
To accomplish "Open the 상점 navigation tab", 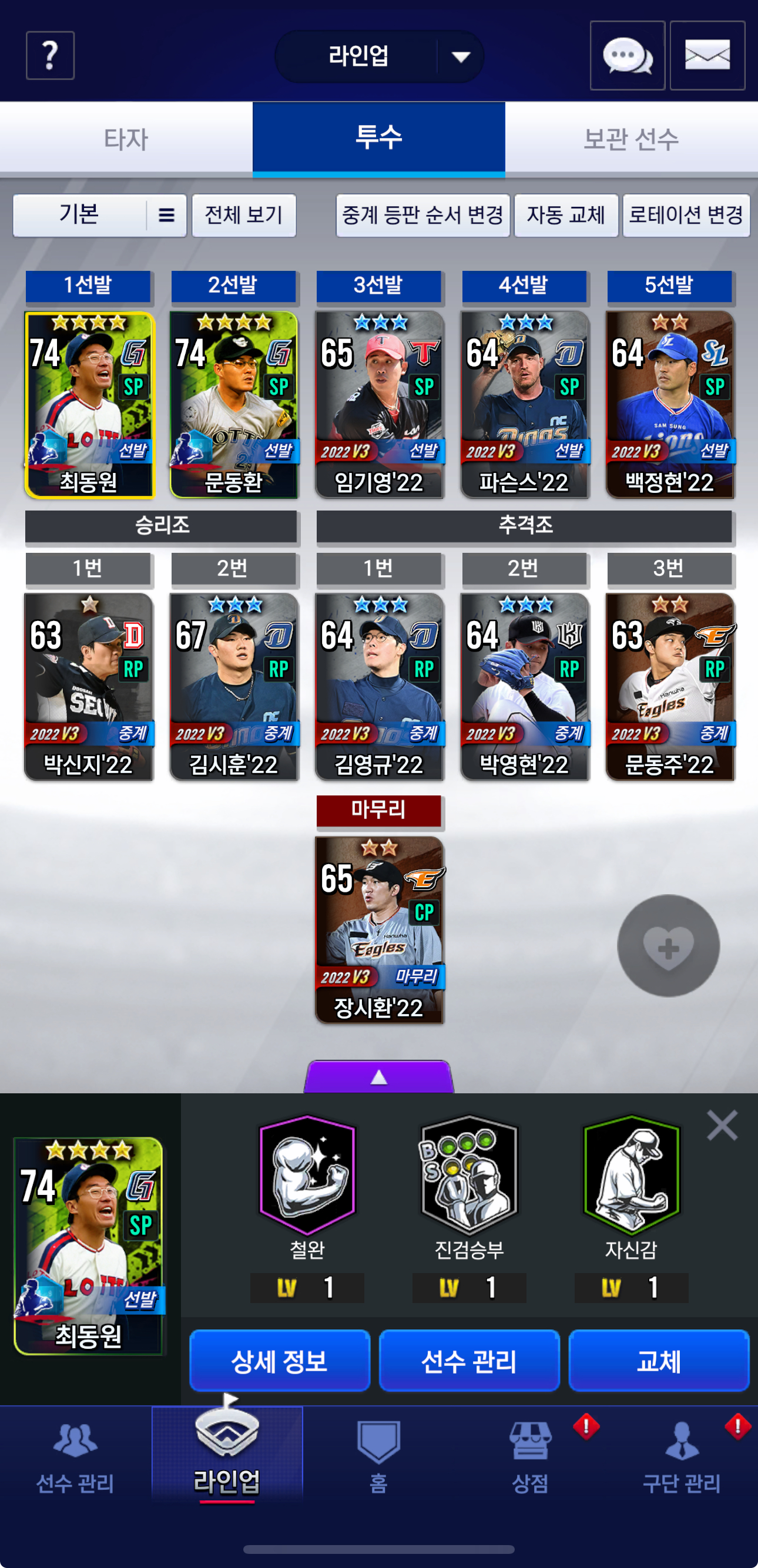I will 530,1456.
